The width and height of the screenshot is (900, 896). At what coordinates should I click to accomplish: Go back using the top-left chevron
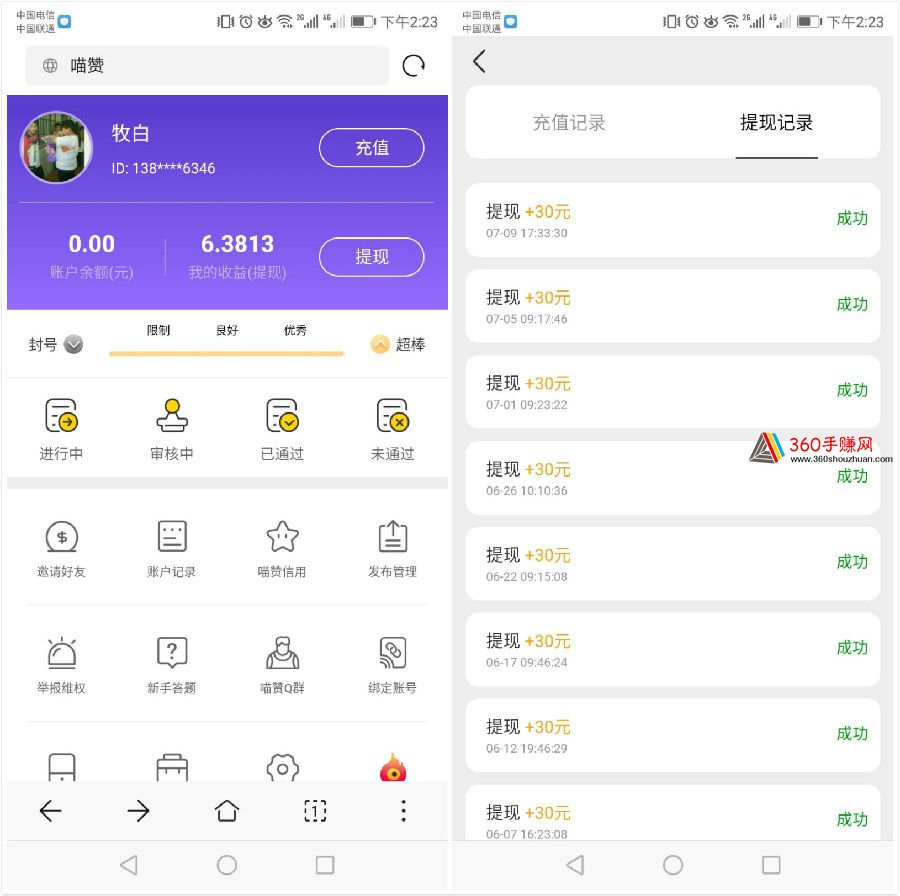click(479, 62)
